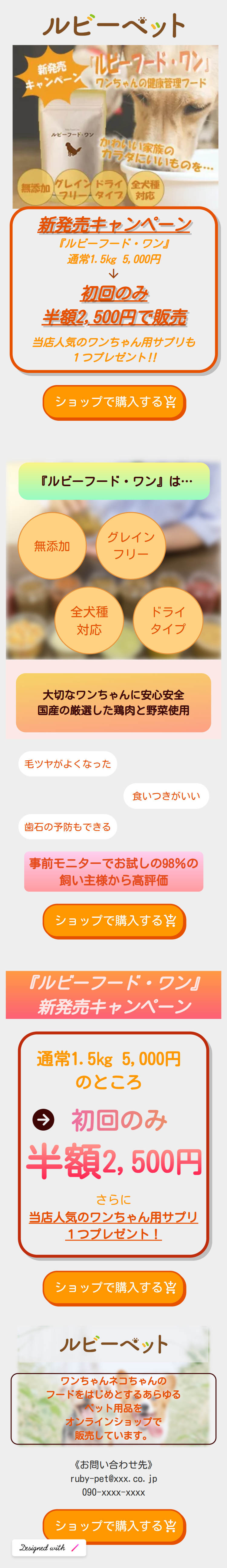
Task: Tap the shop purchase button under the first campaign box
Action: click(x=114, y=402)
